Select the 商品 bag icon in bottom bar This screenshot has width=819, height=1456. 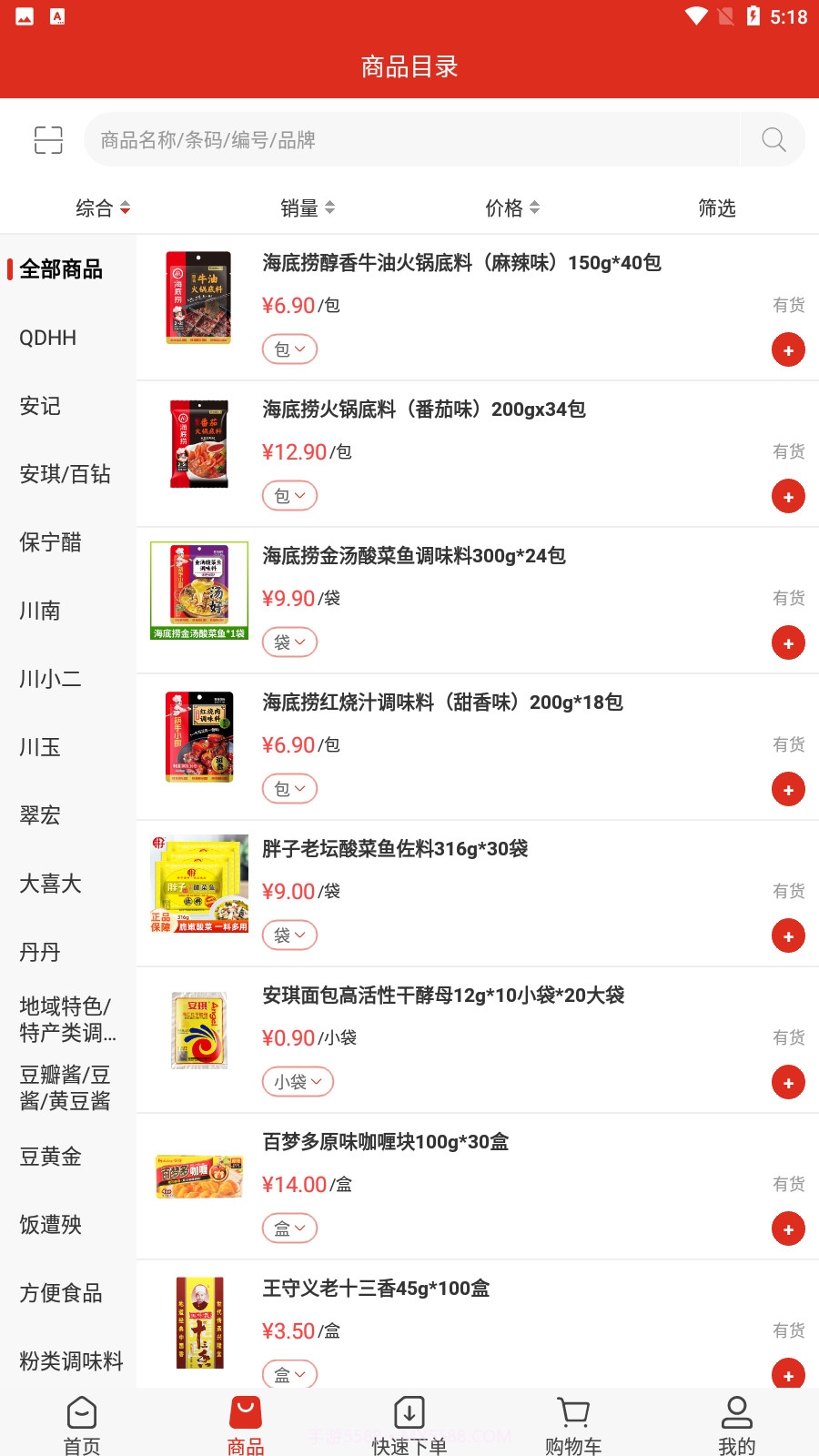[245, 1410]
